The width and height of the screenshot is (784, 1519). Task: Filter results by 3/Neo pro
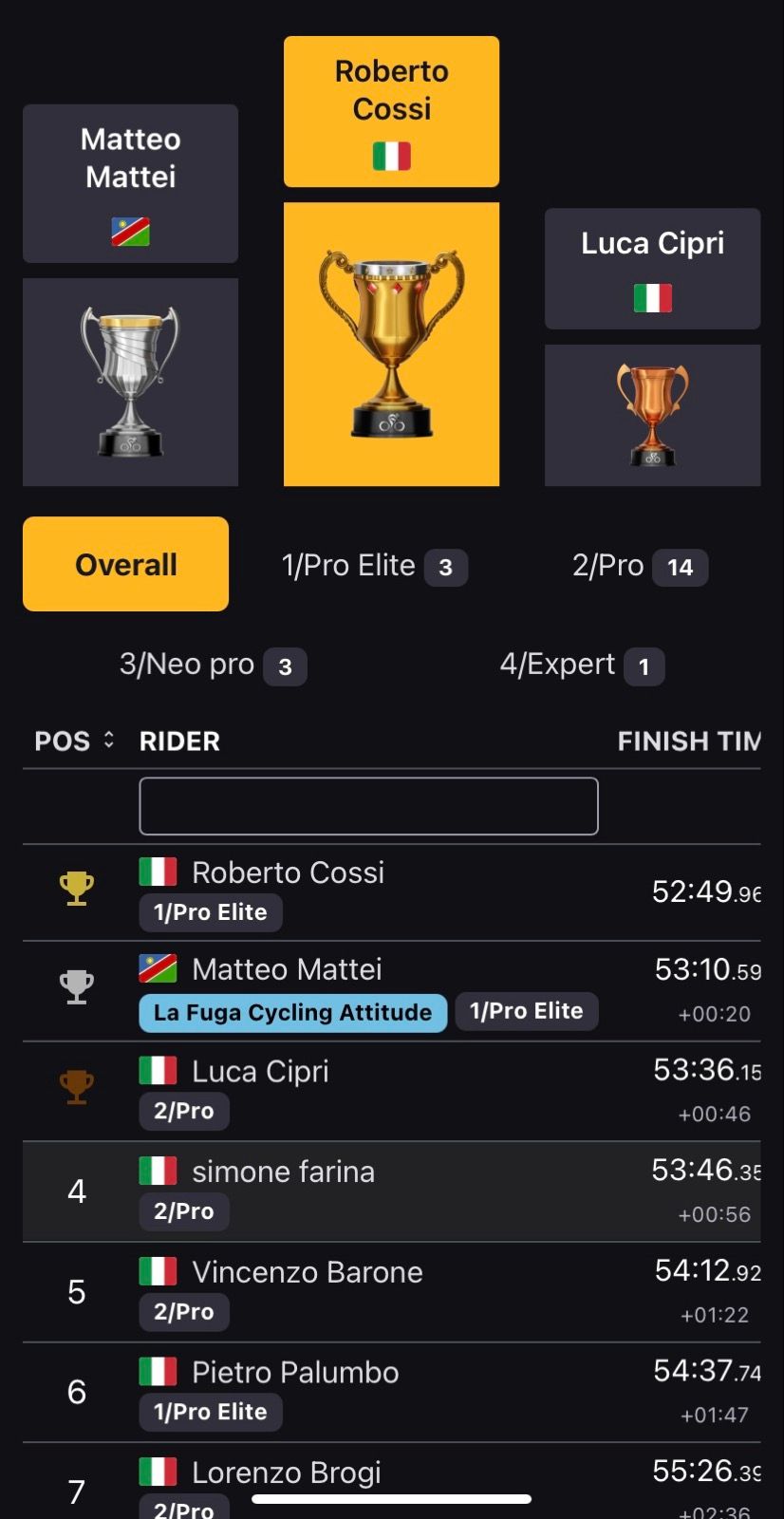point(213,665)
